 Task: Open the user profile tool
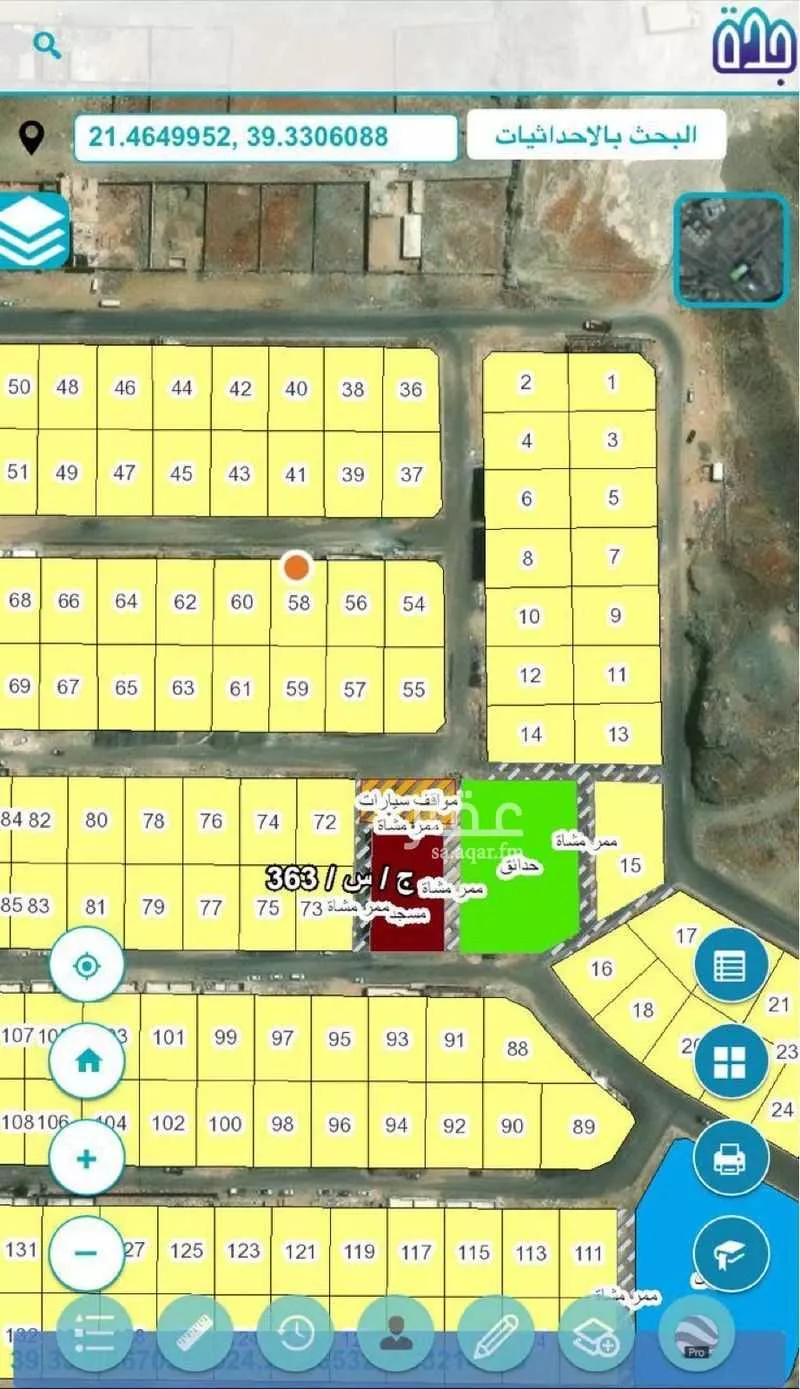395,1333
